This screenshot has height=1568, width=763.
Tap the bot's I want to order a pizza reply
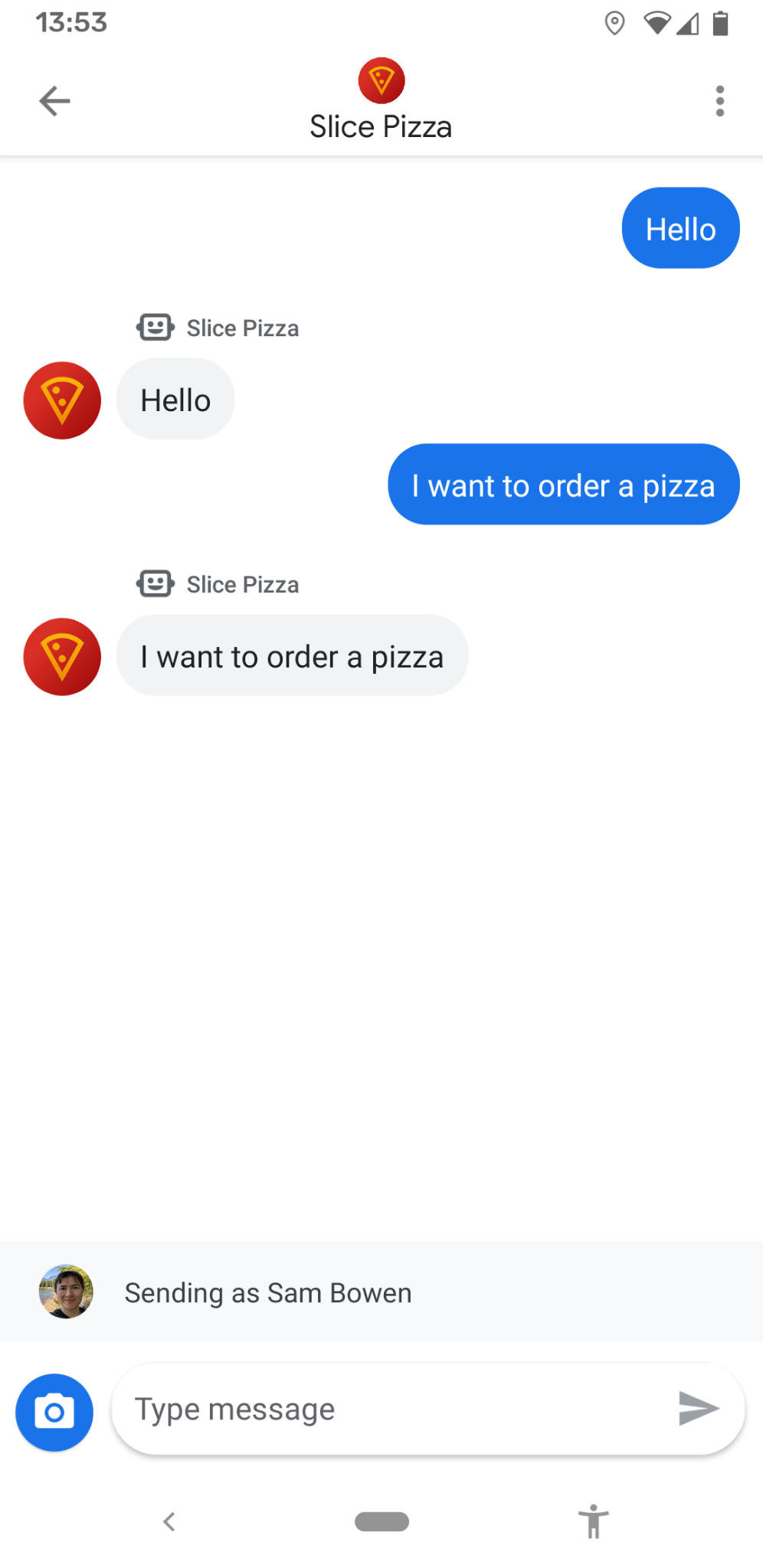pyautogui.click(x=292, y=656)
